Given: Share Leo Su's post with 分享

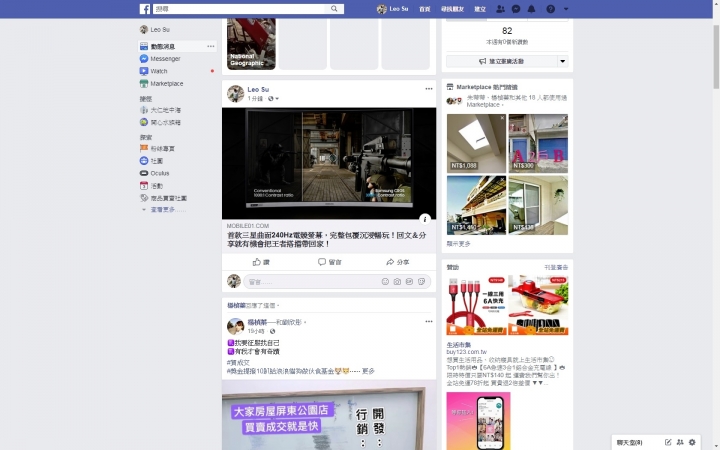Looking at the screenshot, I should tap(397, 262).
